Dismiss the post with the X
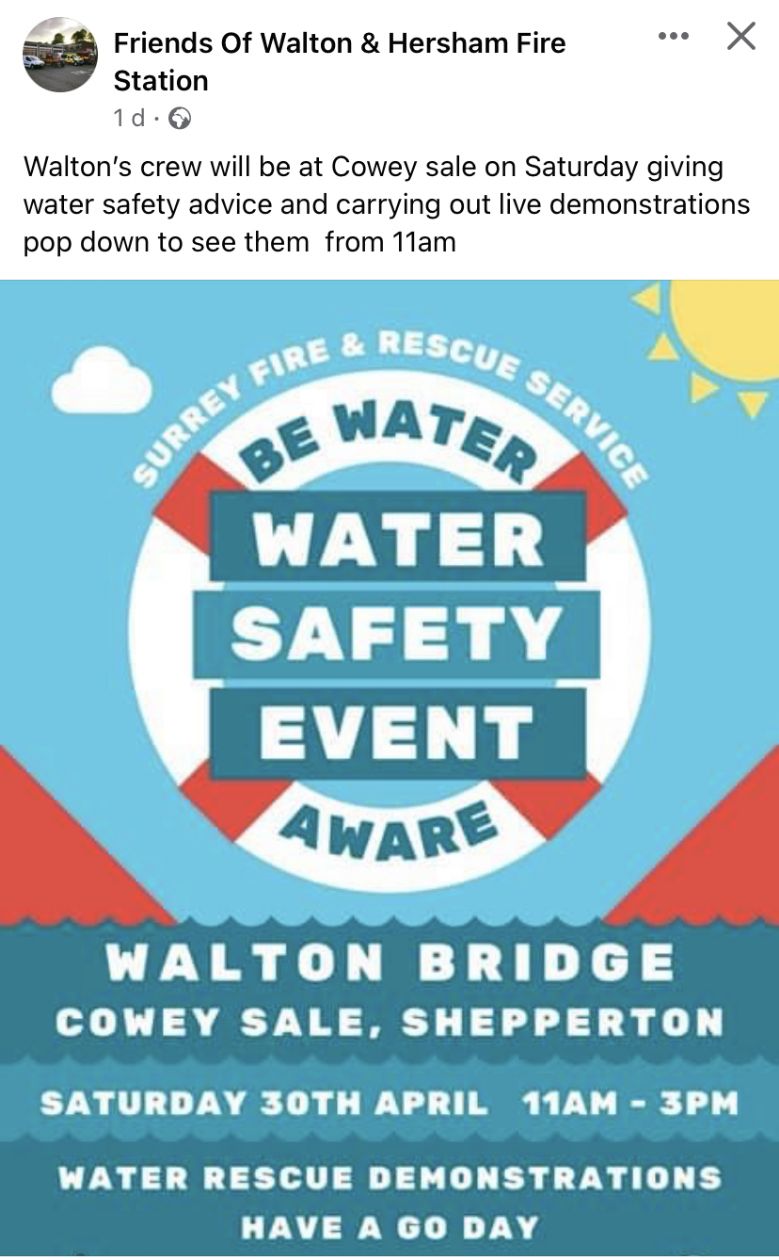This screenshot has height=1260, width=779. (740, 37)
